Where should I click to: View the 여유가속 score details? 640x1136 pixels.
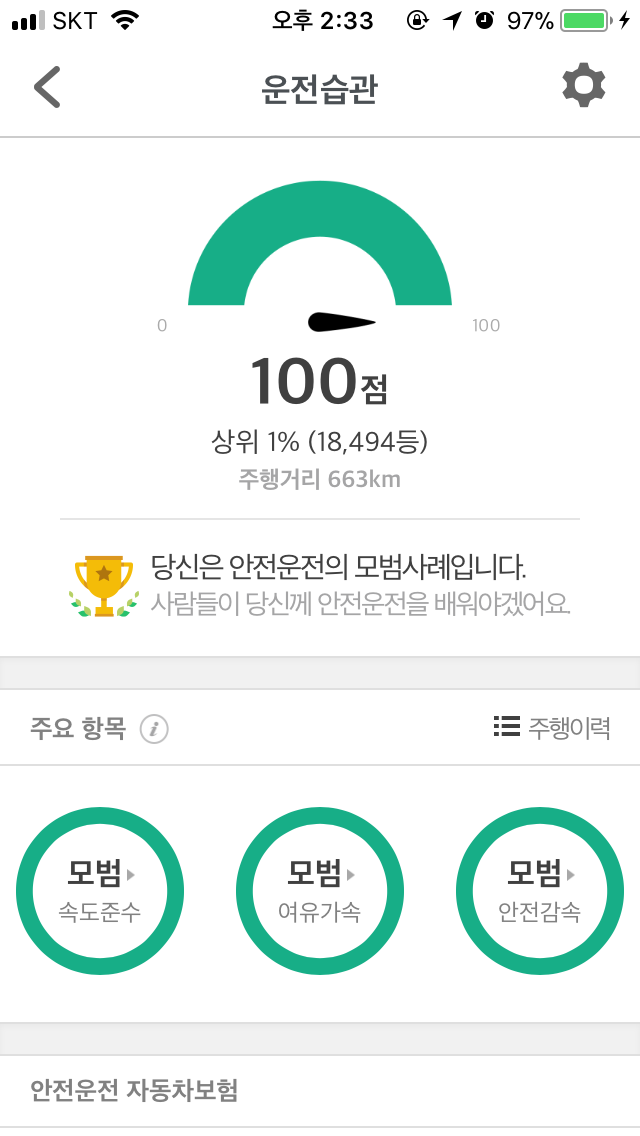320,890
